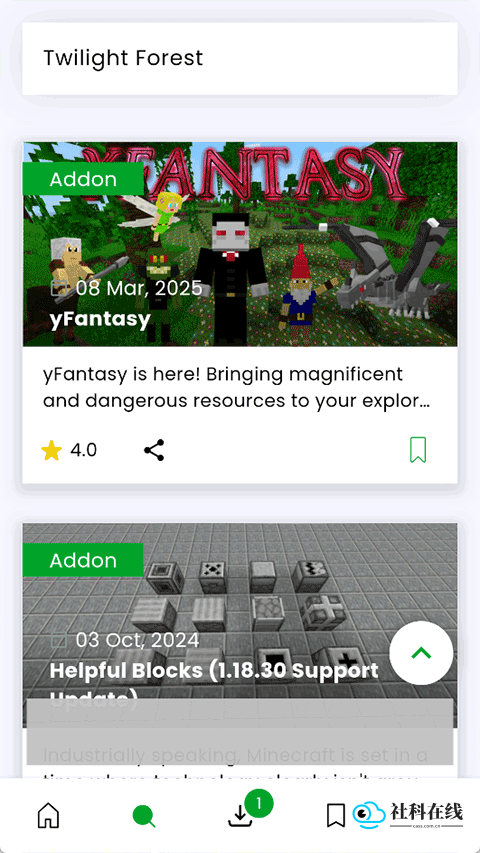Screen dimensions: 480x853
Task: Edit the Twilight Forest search field
Action: (239, 59)
